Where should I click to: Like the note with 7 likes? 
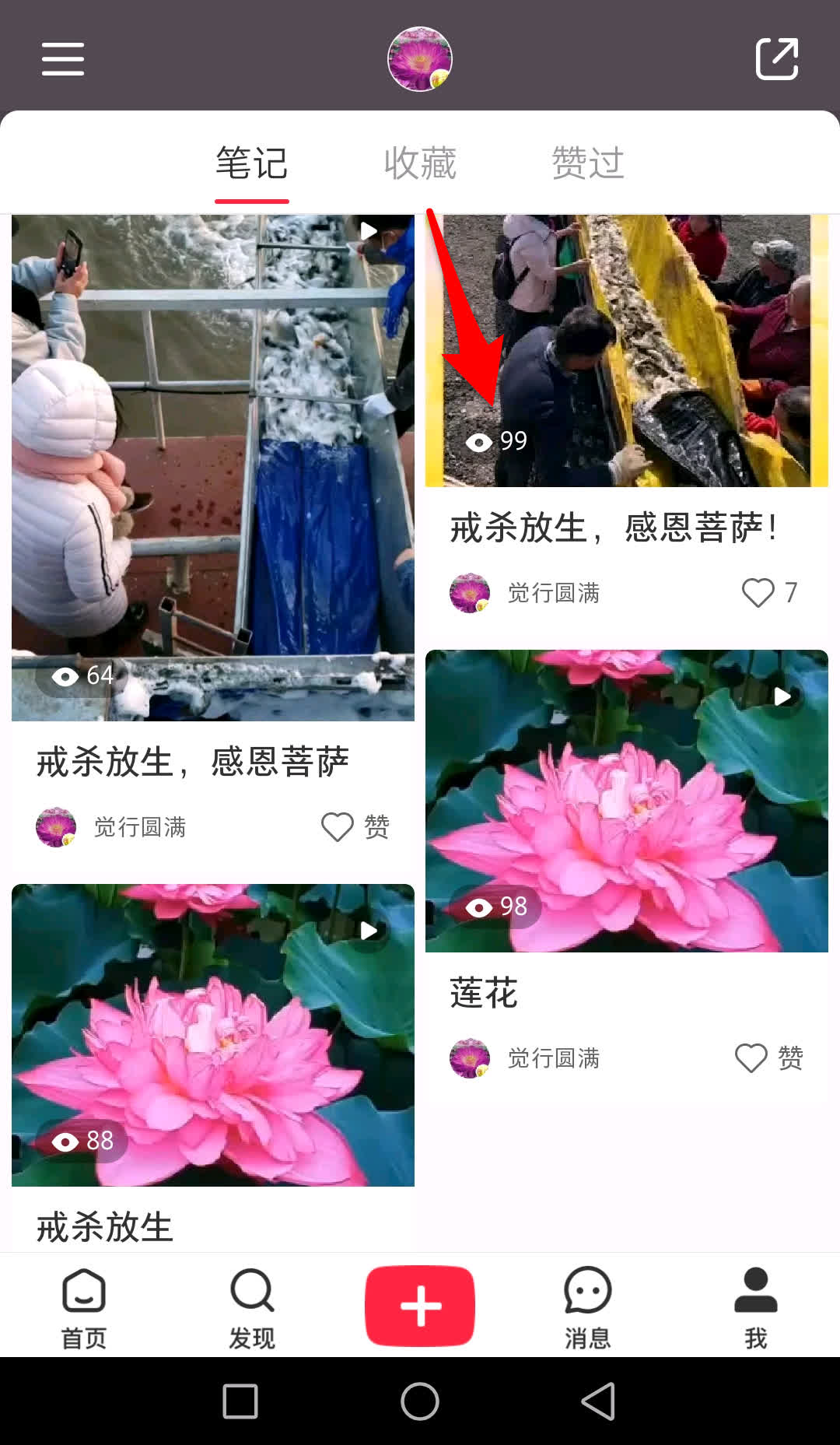coord(758,593)
